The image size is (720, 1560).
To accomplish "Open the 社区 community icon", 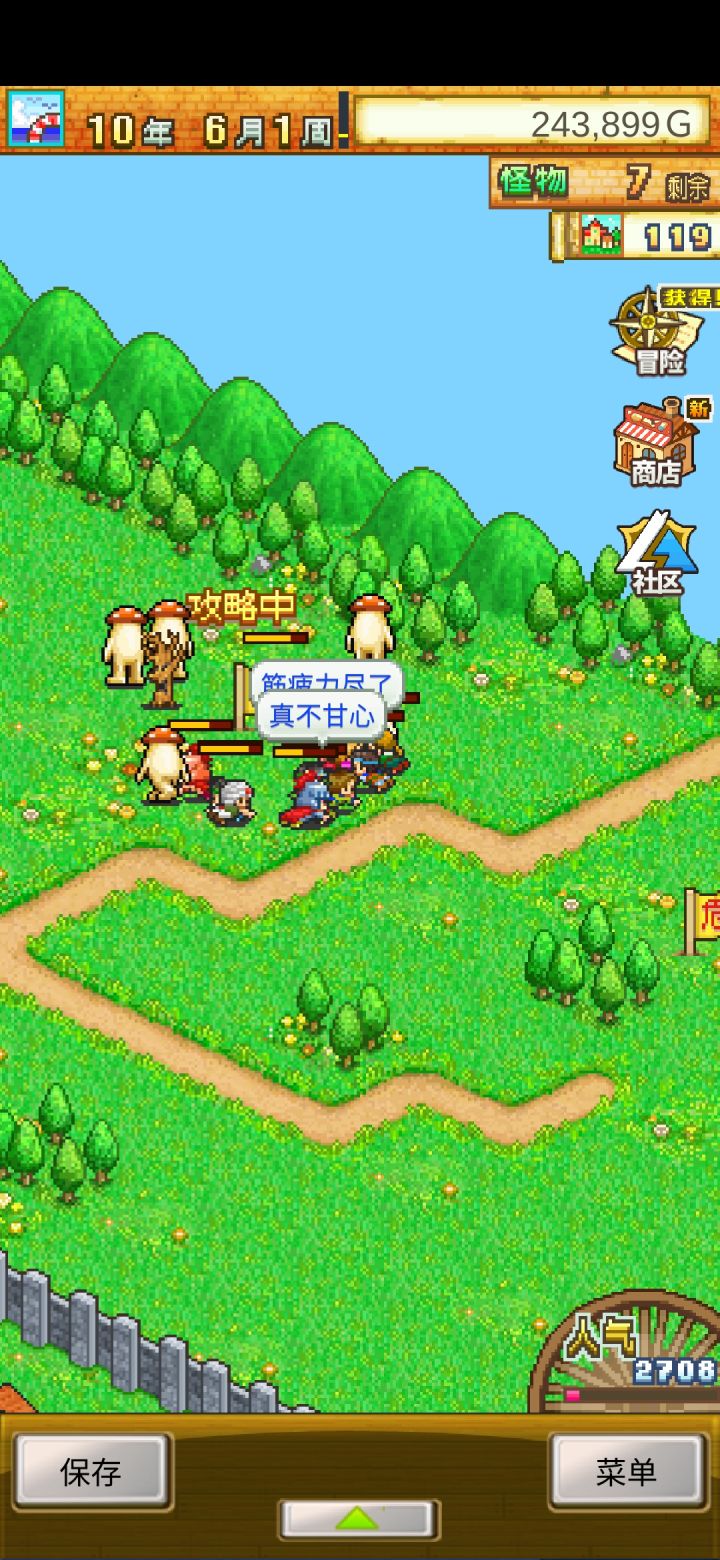I will (x=660, y=550).
